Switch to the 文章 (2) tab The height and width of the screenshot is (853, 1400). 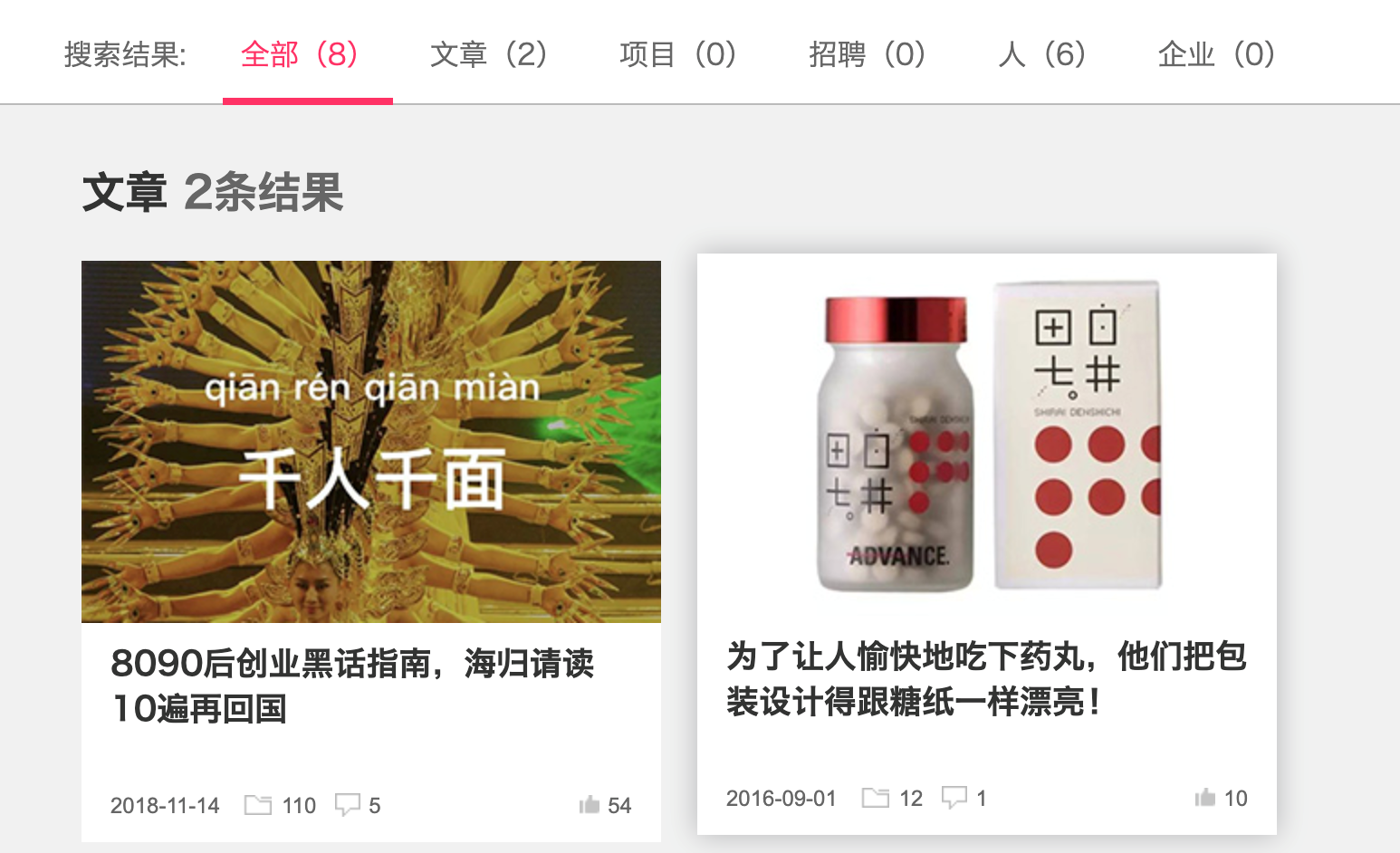click(x=488, y=54)
